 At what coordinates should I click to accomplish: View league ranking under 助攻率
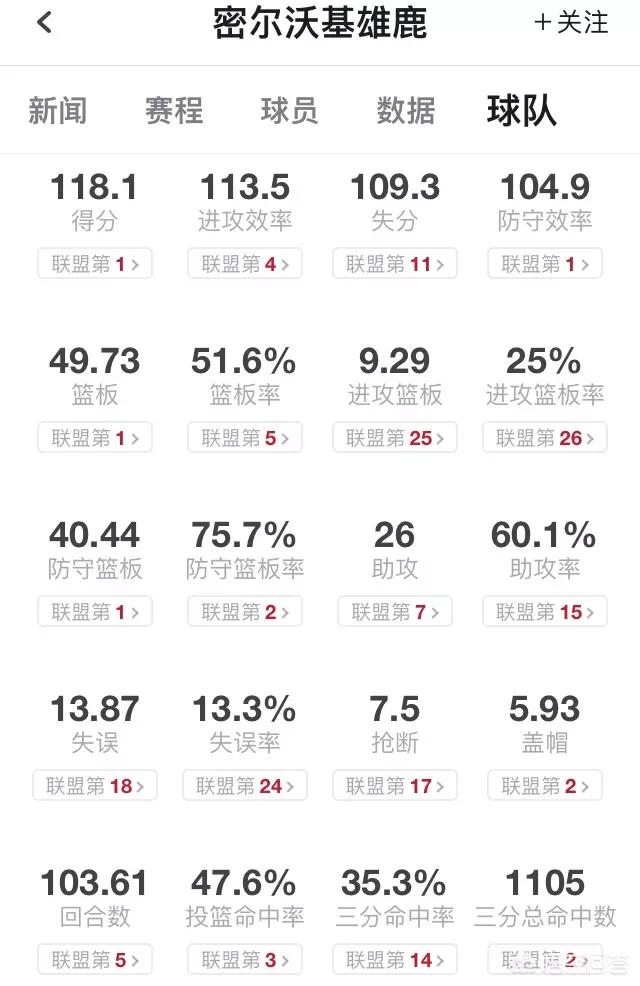(545, 612)
